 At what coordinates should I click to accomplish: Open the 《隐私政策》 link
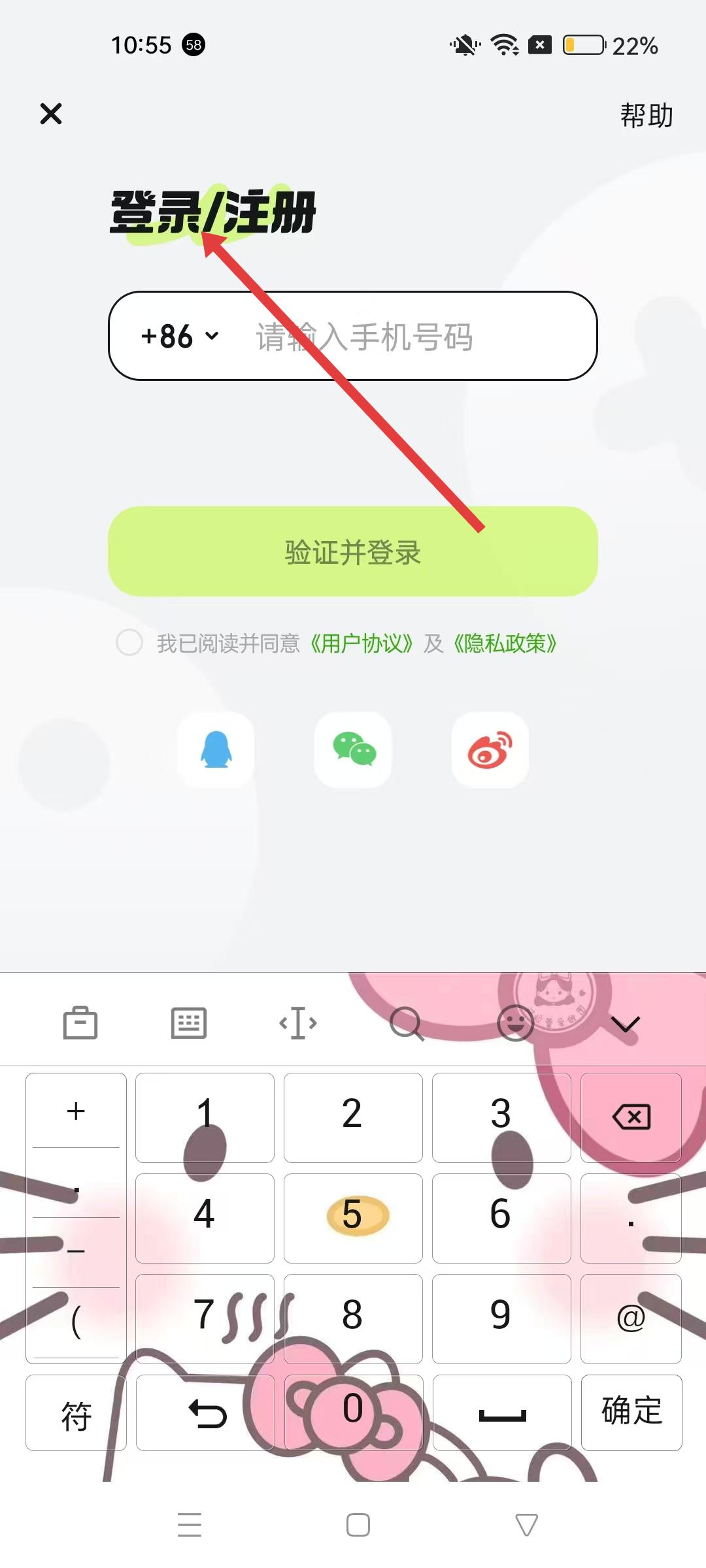click(x=505, y=644)
